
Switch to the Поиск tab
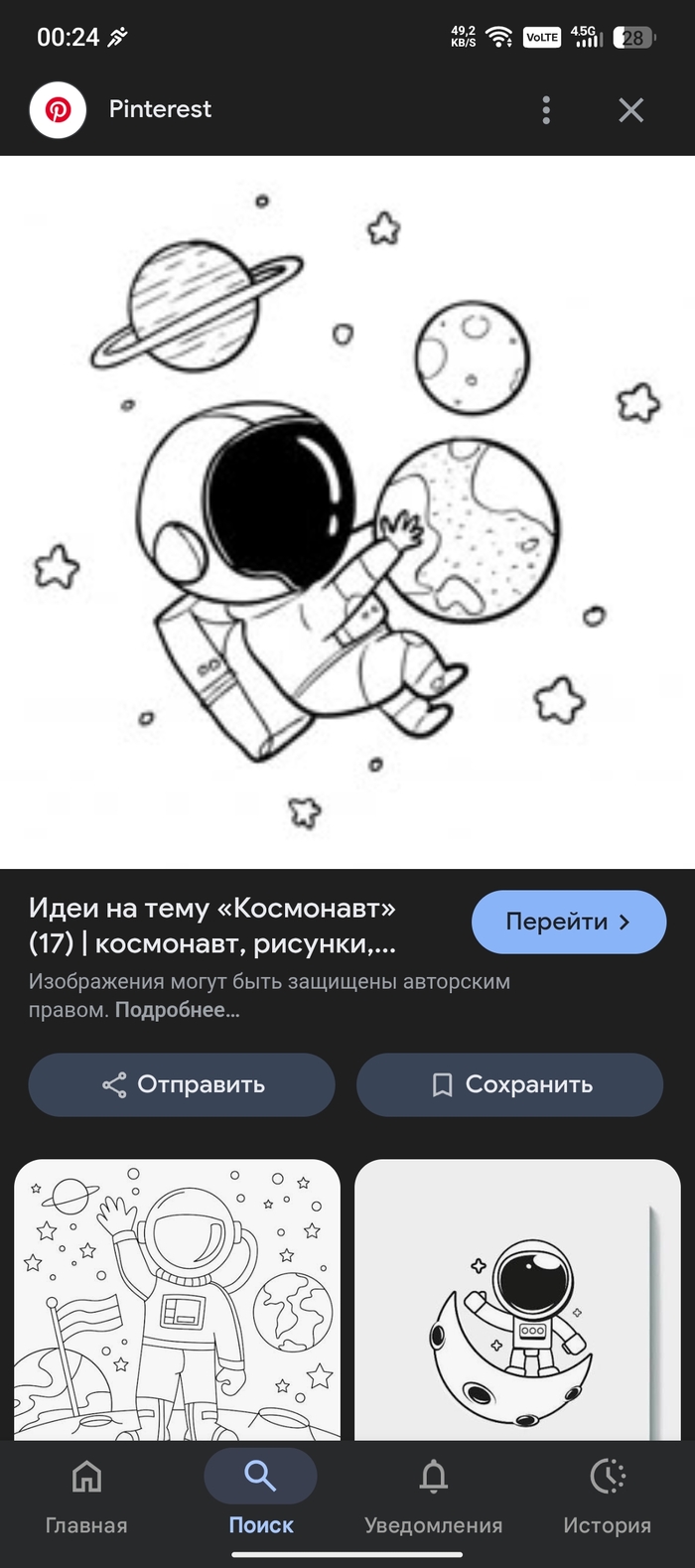tap(260, 1497)
